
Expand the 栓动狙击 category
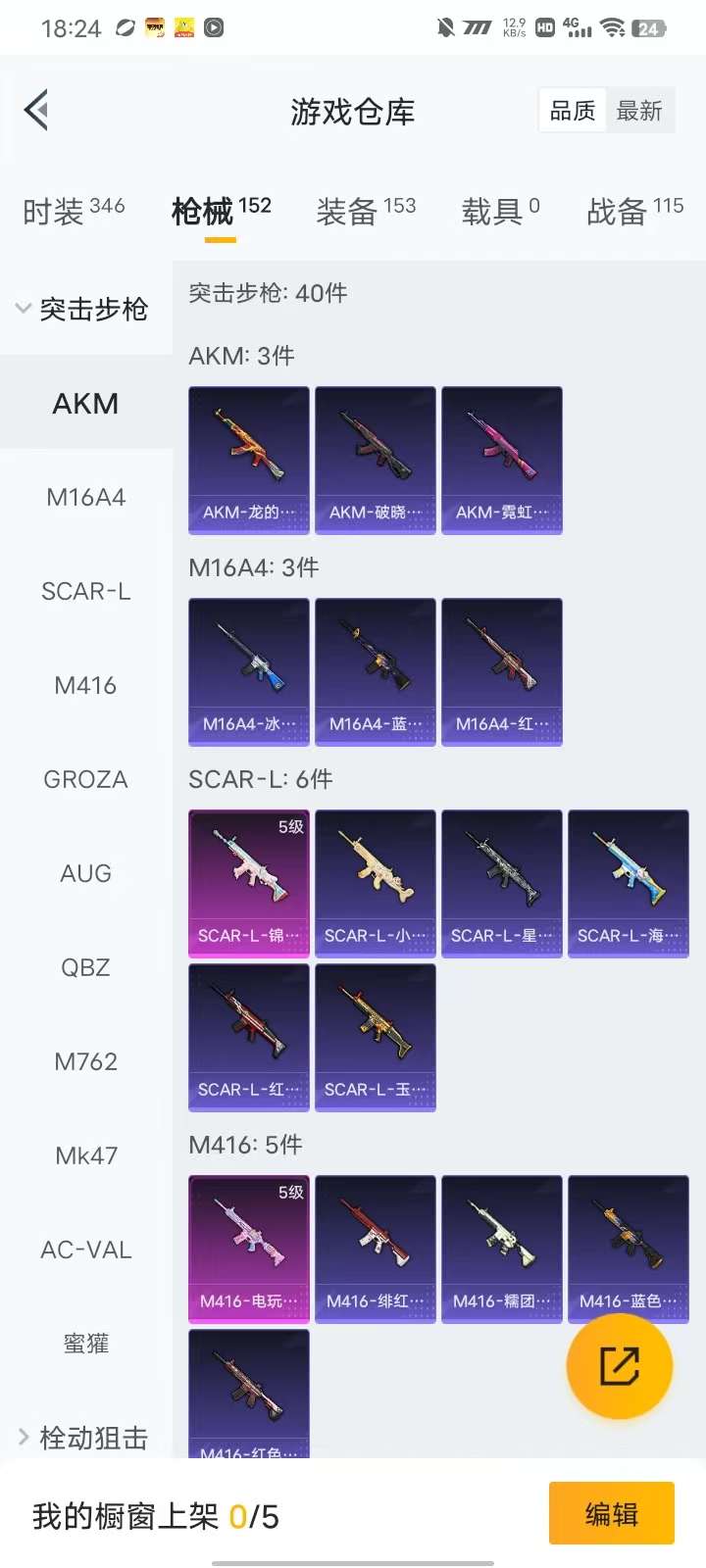pyautogui.click(x=83, y=1437)
